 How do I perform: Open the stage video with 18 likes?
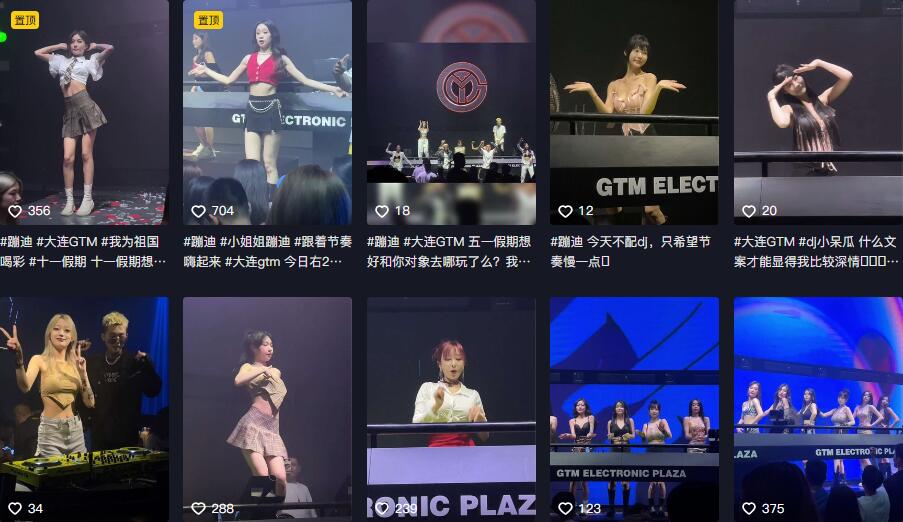point(451,110)
